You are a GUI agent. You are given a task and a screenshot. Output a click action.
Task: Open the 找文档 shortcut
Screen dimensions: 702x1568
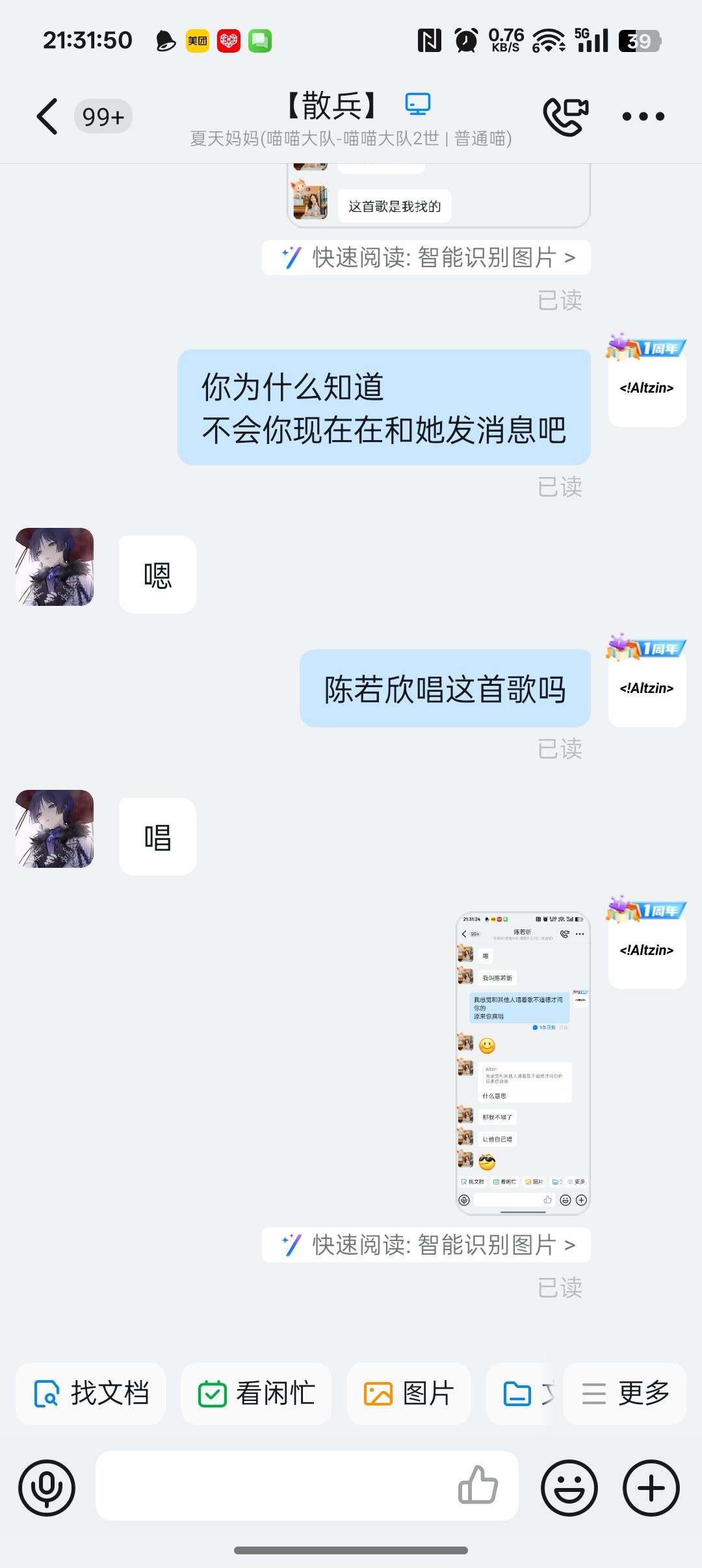click(91, 1394)
